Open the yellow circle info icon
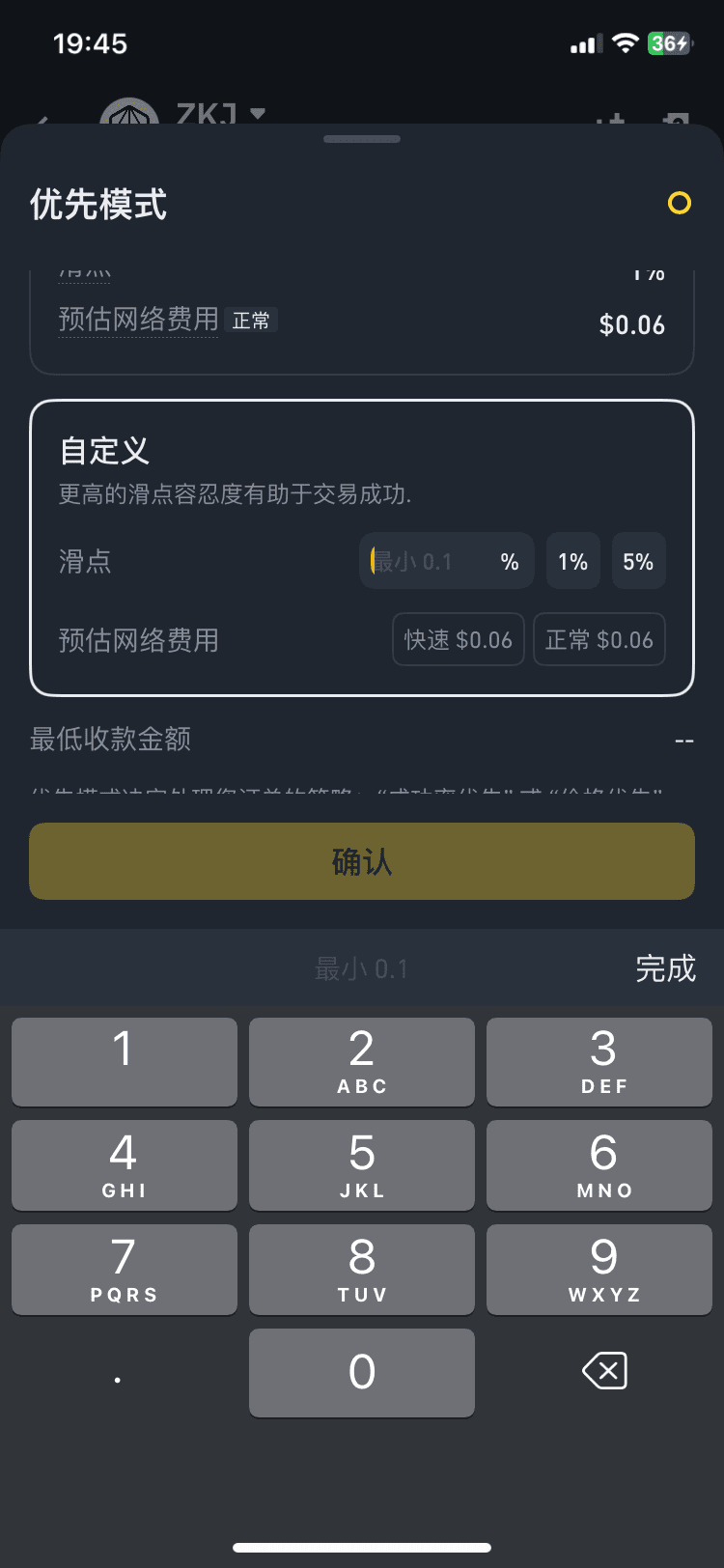 click(x=680, y=203)
